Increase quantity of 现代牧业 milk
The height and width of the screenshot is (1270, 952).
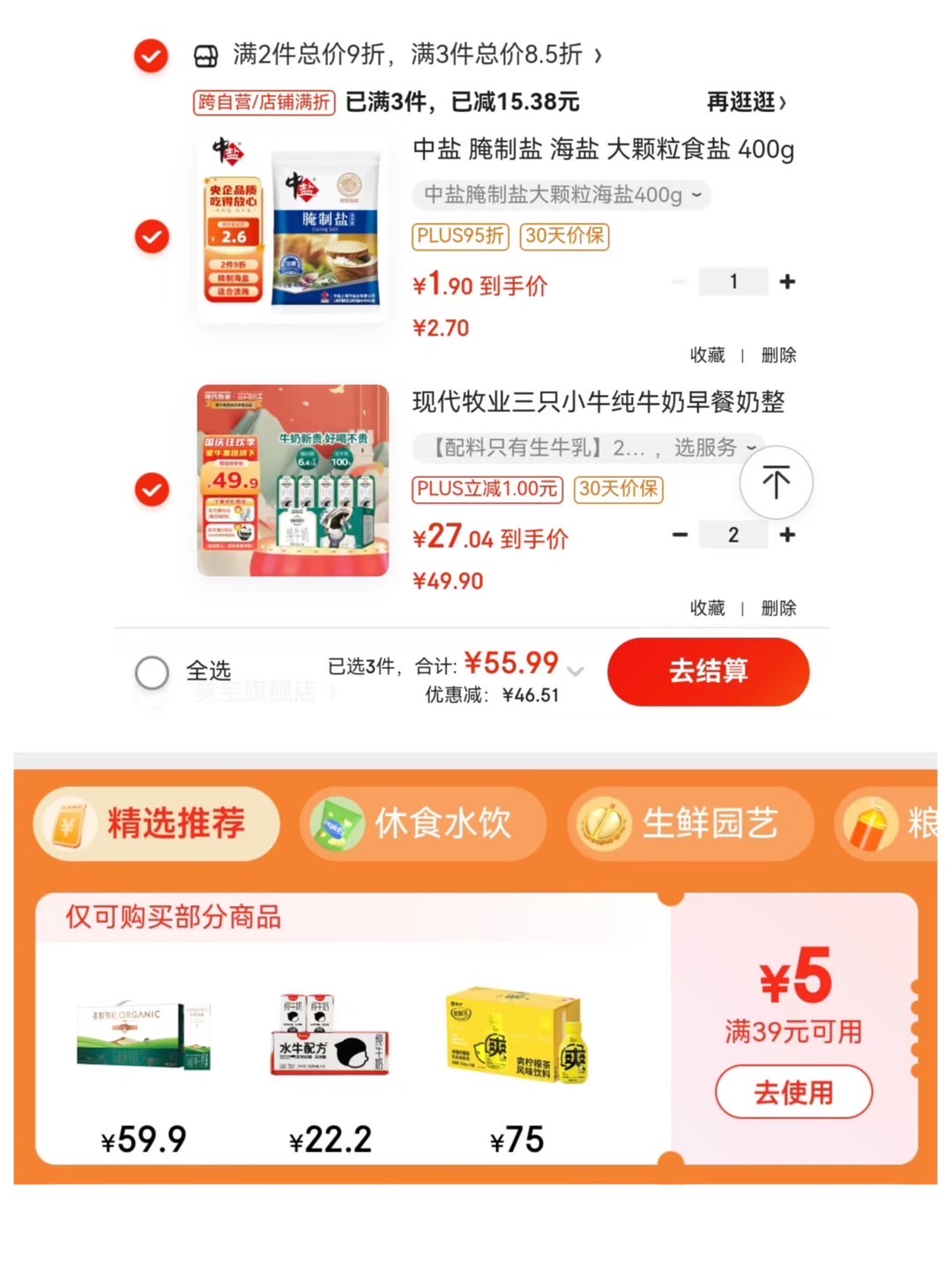(x=787, y=535)
